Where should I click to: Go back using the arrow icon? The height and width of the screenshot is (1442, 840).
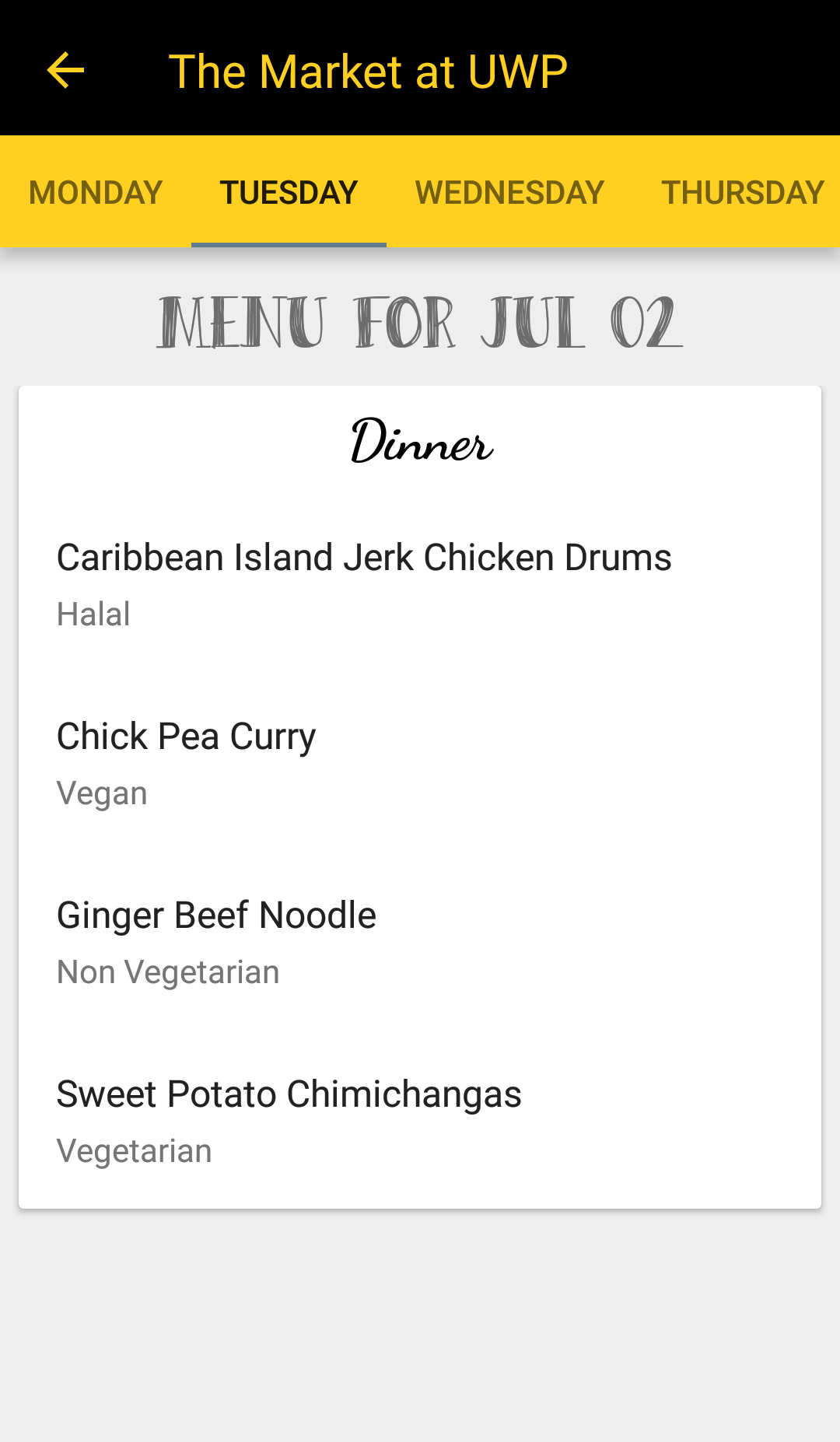(x=65, y=71)
